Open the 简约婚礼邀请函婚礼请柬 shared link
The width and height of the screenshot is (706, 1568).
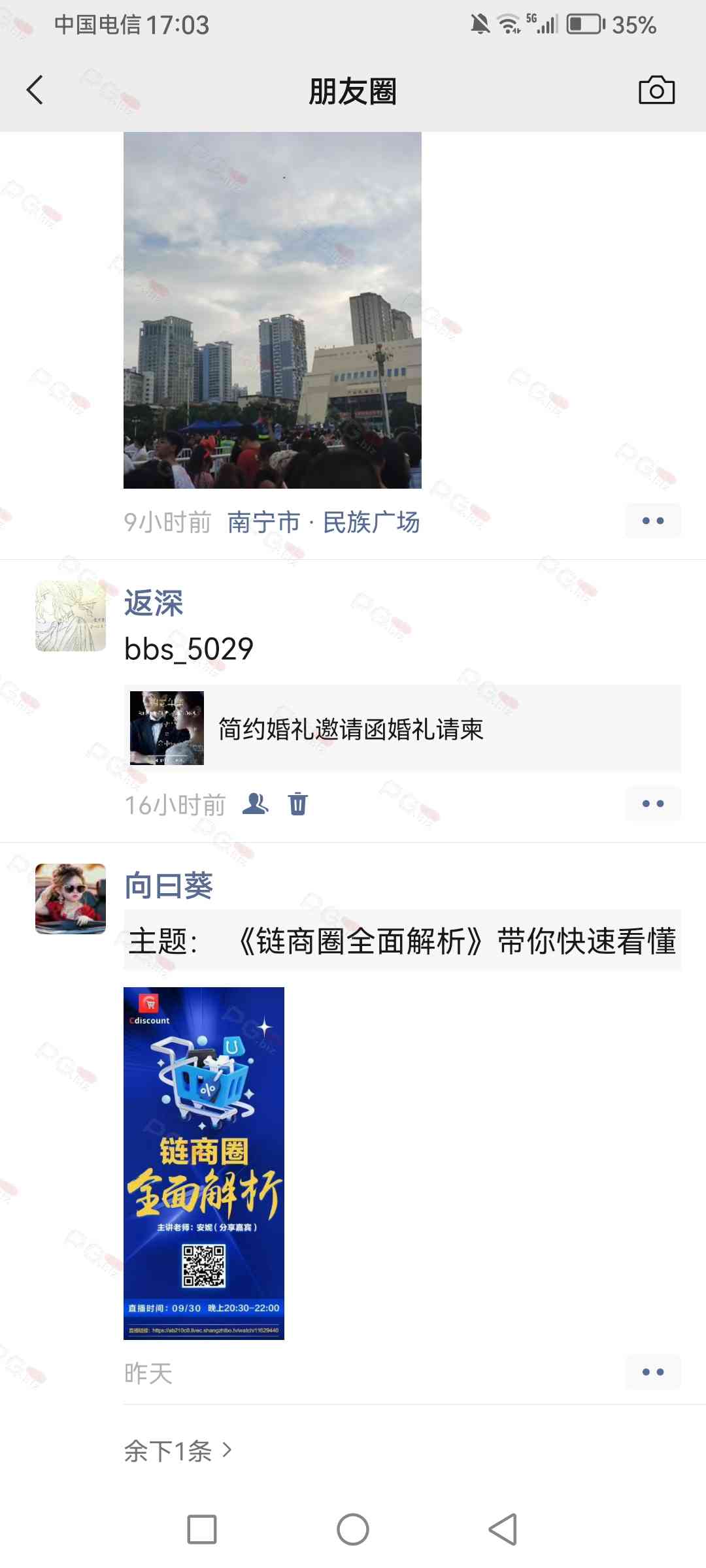[402, 728]
